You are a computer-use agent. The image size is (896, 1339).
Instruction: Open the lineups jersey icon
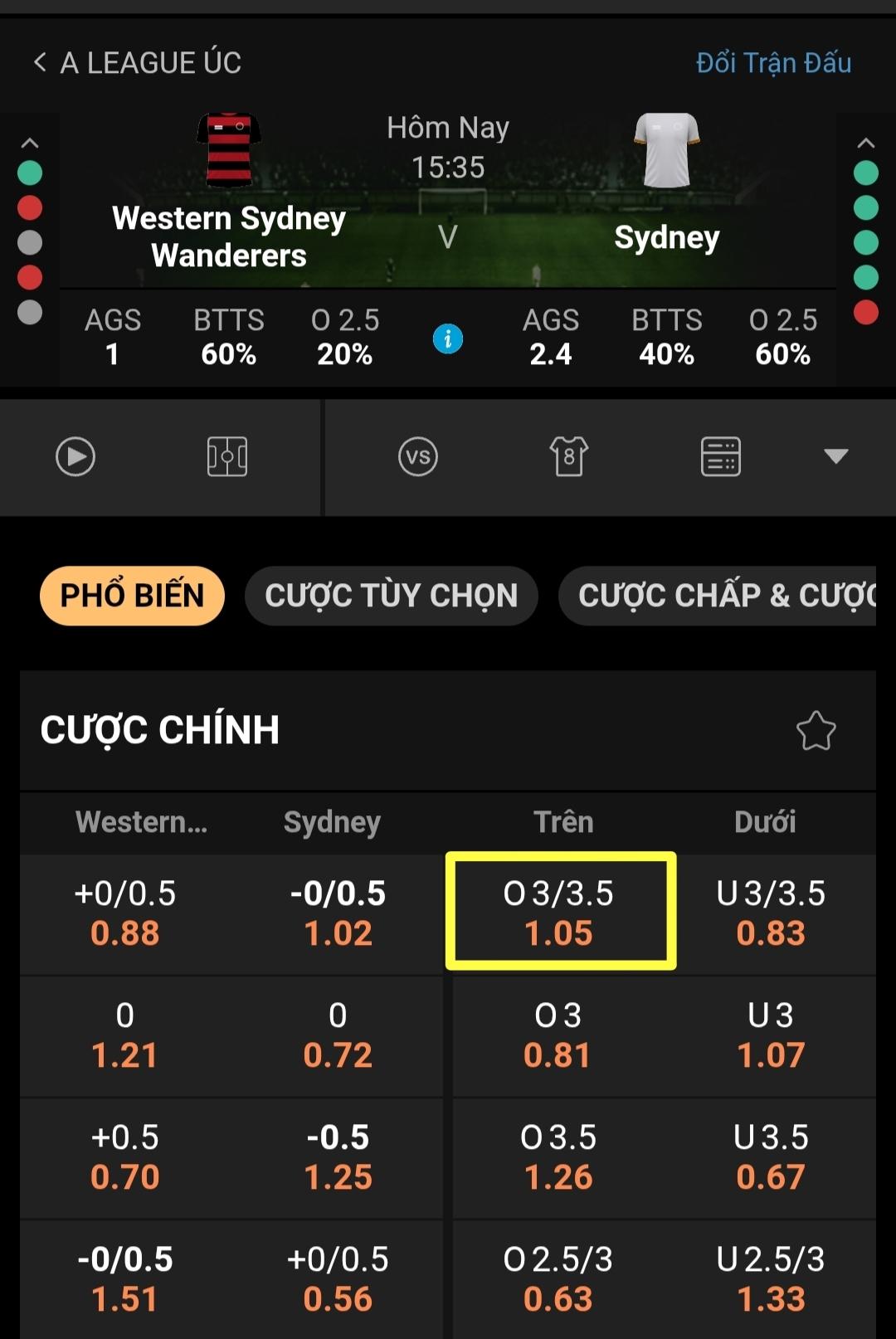tap(569, 456)
